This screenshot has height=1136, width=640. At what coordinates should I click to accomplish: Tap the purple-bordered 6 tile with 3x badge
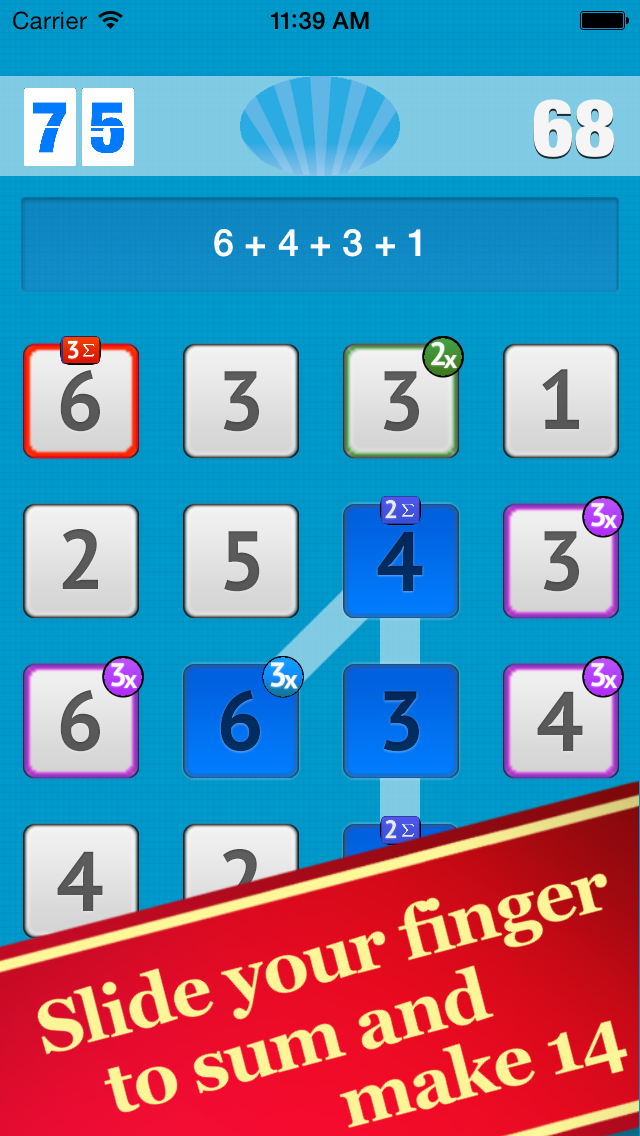80,721
